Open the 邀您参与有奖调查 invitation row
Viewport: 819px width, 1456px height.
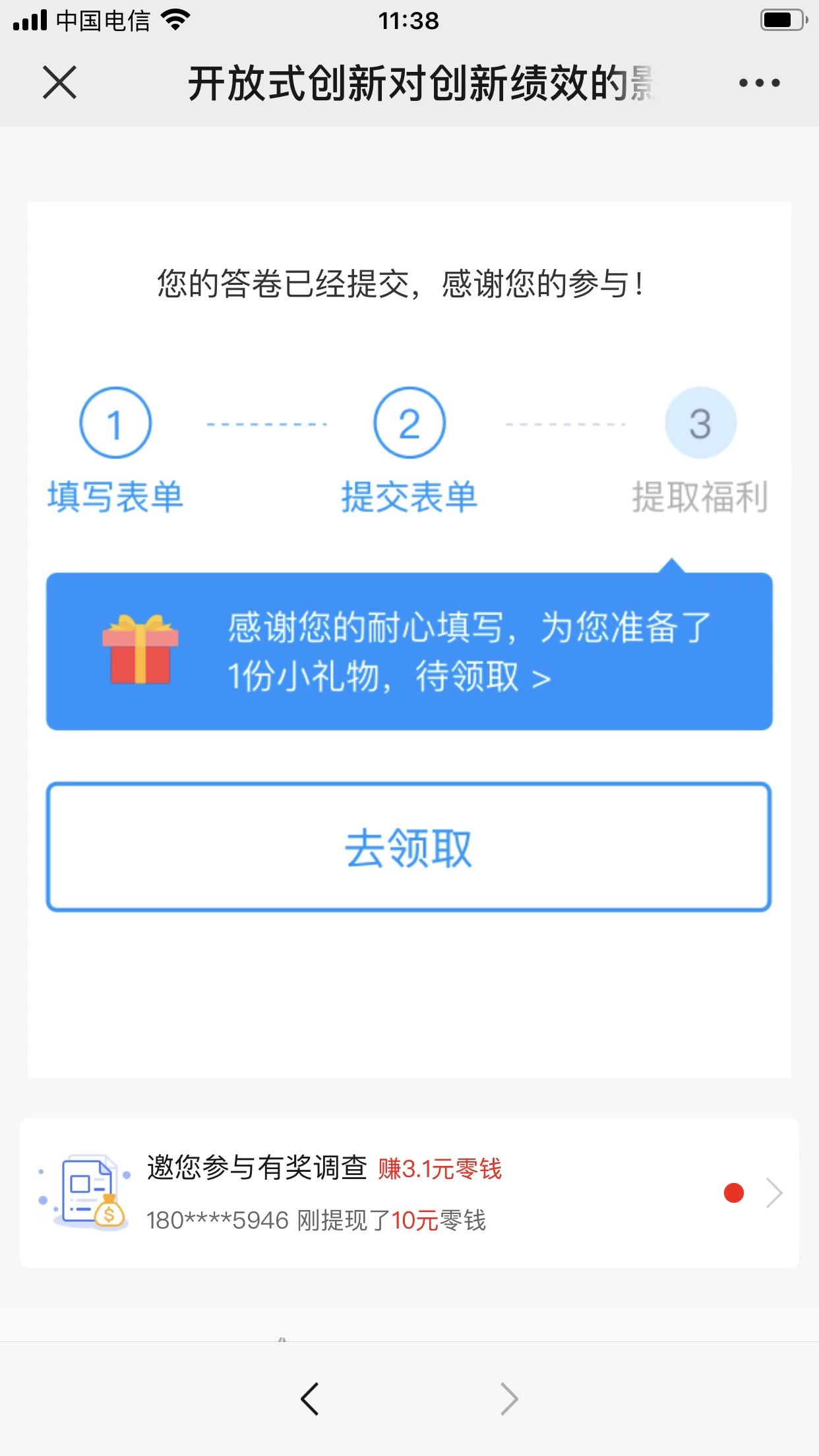pos(409,1193)
